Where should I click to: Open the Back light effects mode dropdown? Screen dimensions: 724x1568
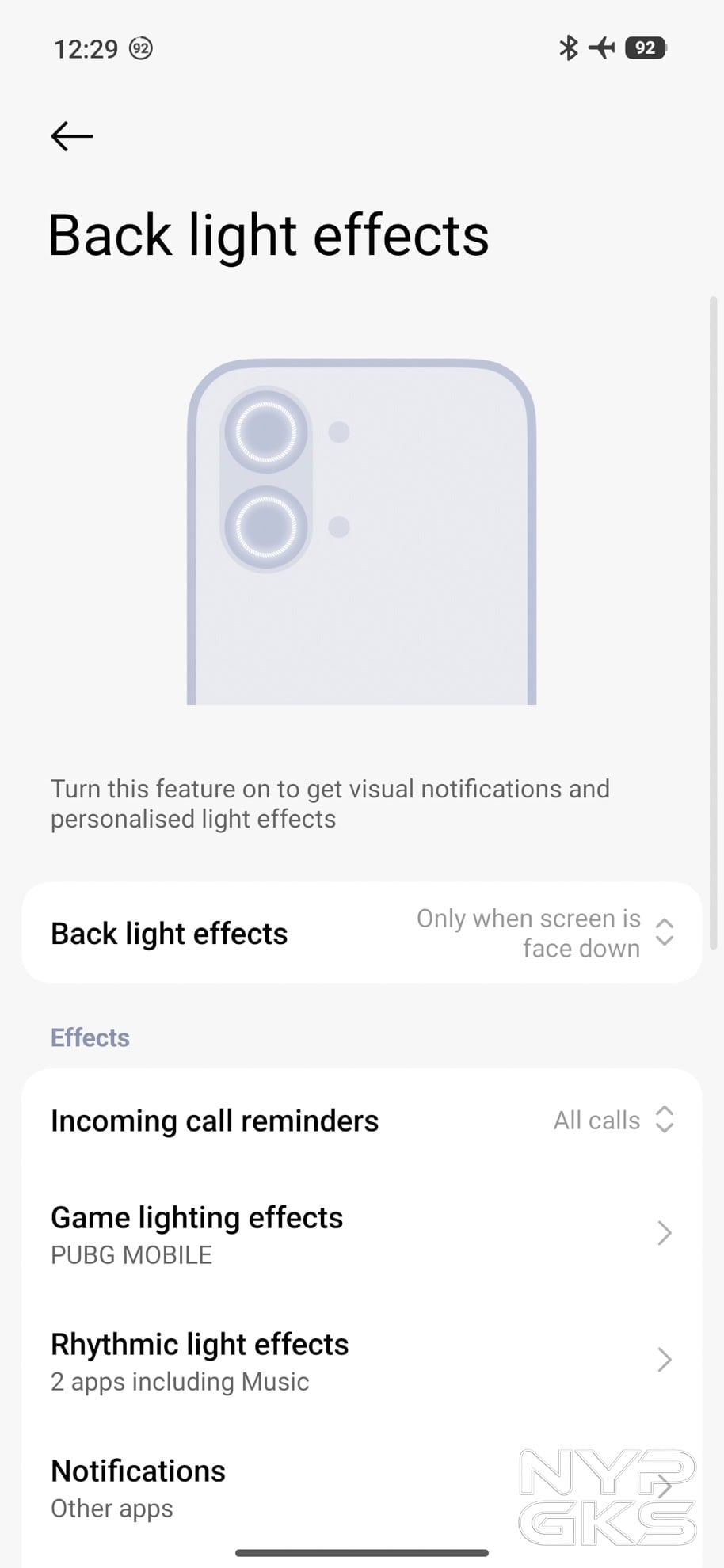[x=664, y=933]
